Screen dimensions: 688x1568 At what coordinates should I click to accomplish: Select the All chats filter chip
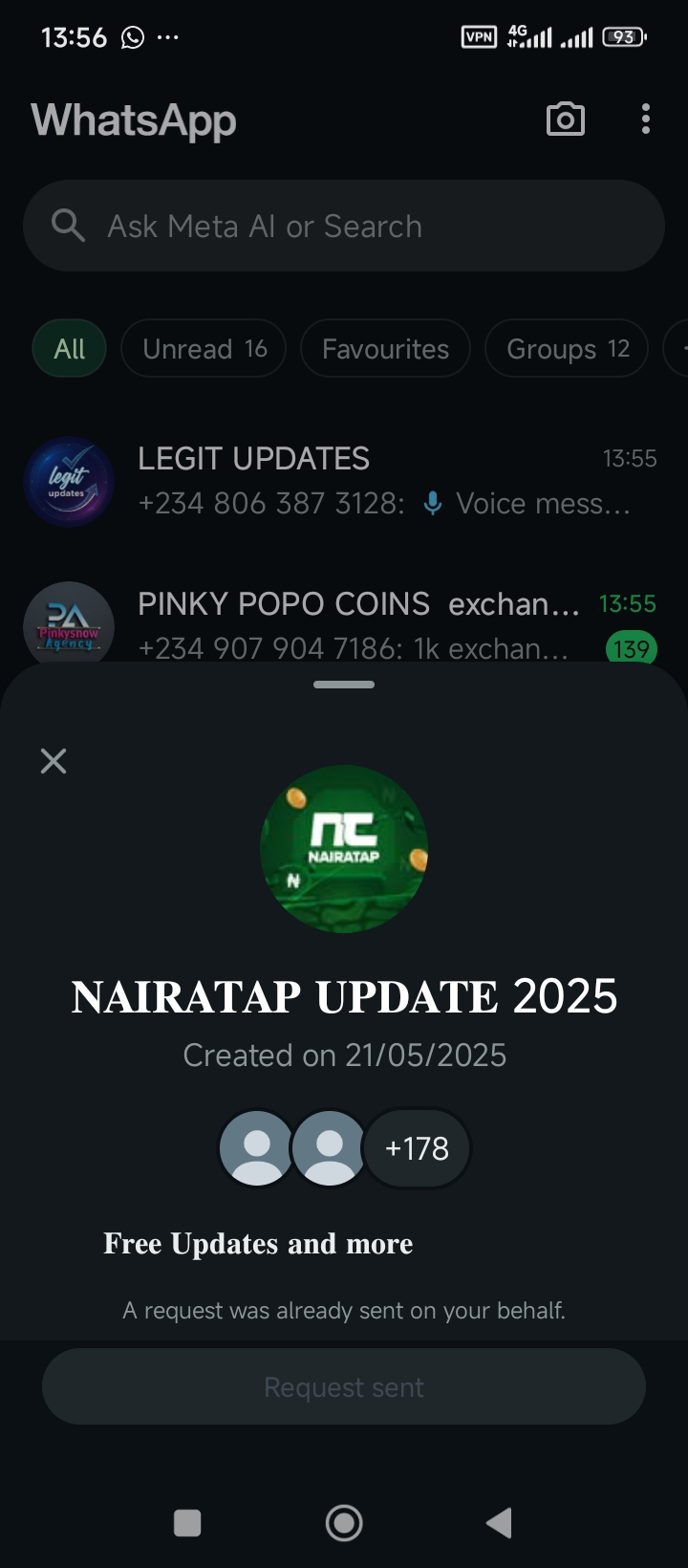coord(70,349)
